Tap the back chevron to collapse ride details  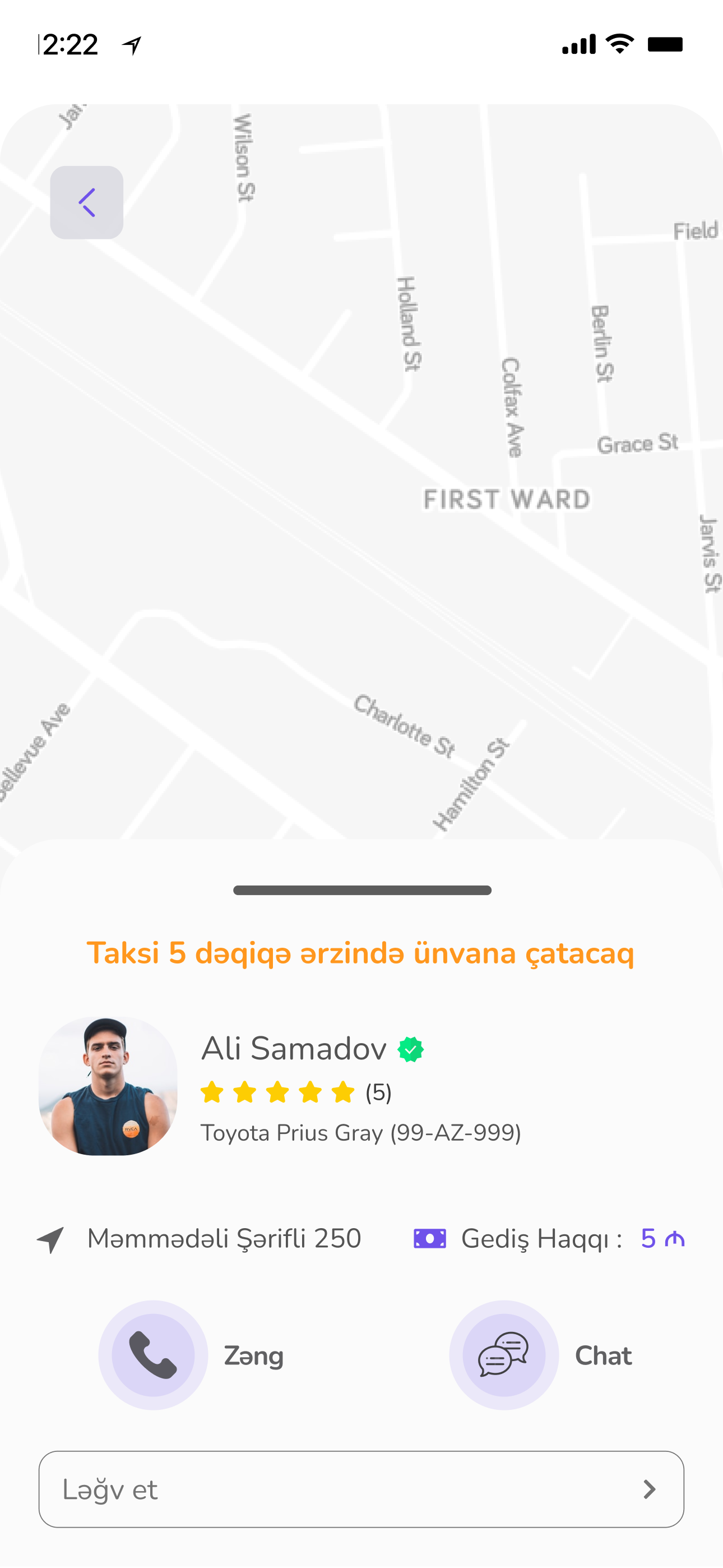pyautogui.click(x=86, y=202)
